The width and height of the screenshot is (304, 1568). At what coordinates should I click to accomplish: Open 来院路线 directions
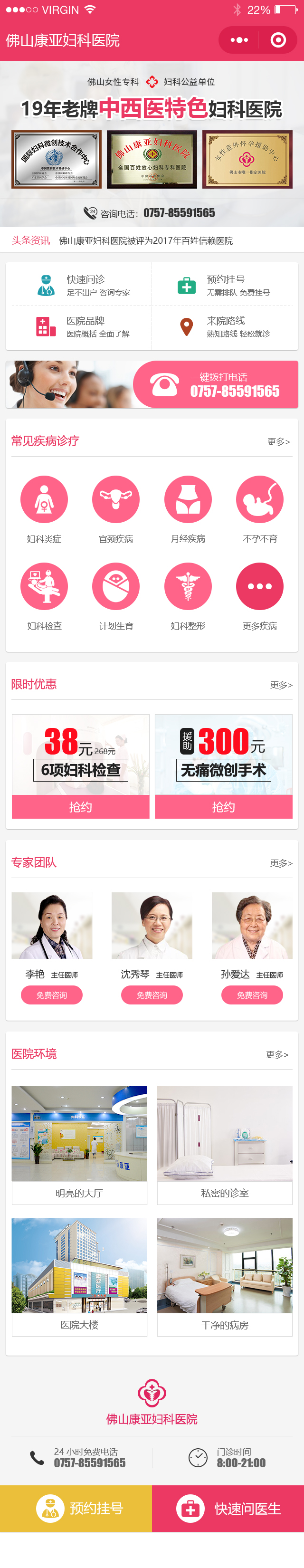click(x=225, y=326)
